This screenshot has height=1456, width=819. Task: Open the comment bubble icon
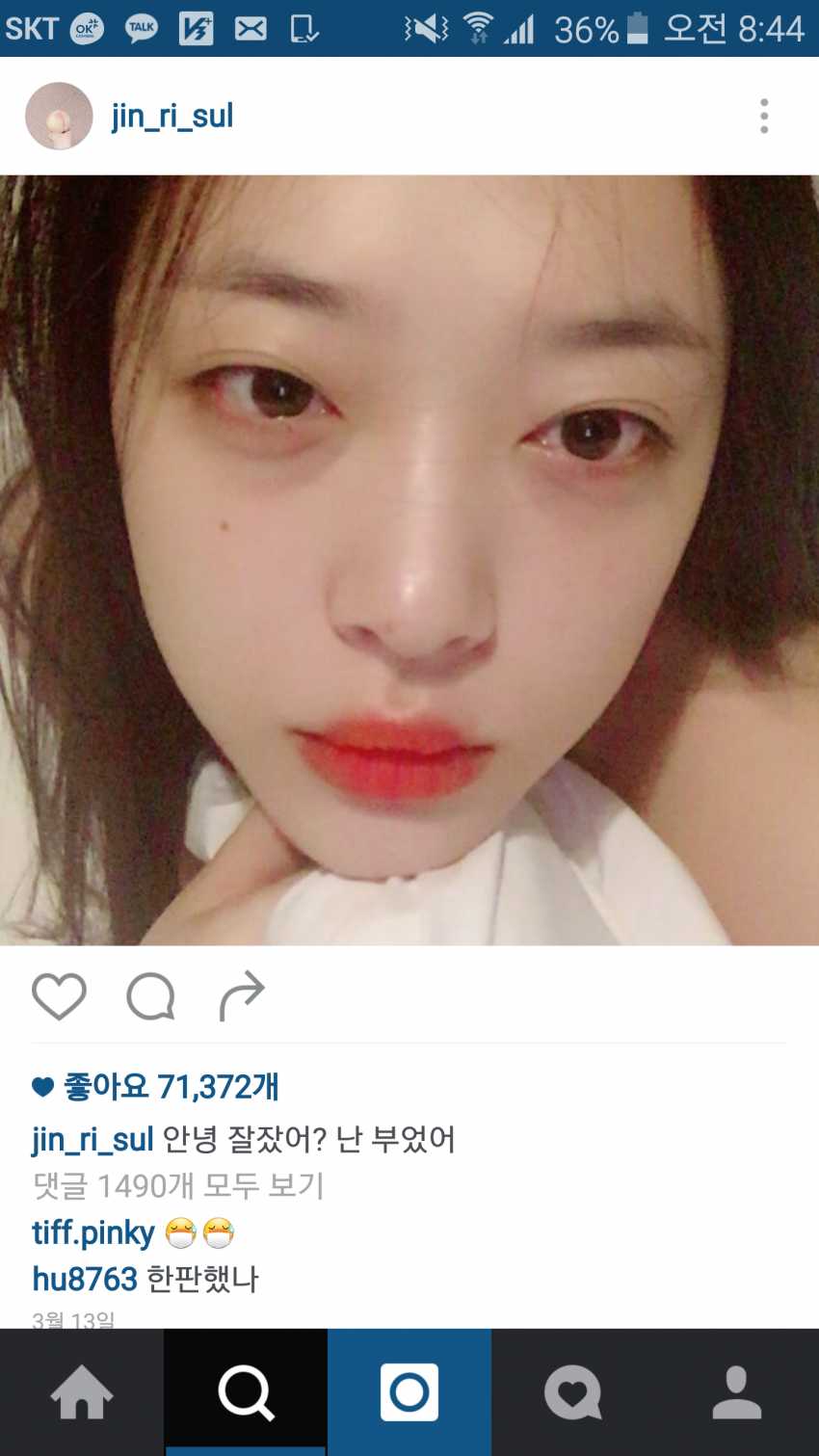coord(151,995)
